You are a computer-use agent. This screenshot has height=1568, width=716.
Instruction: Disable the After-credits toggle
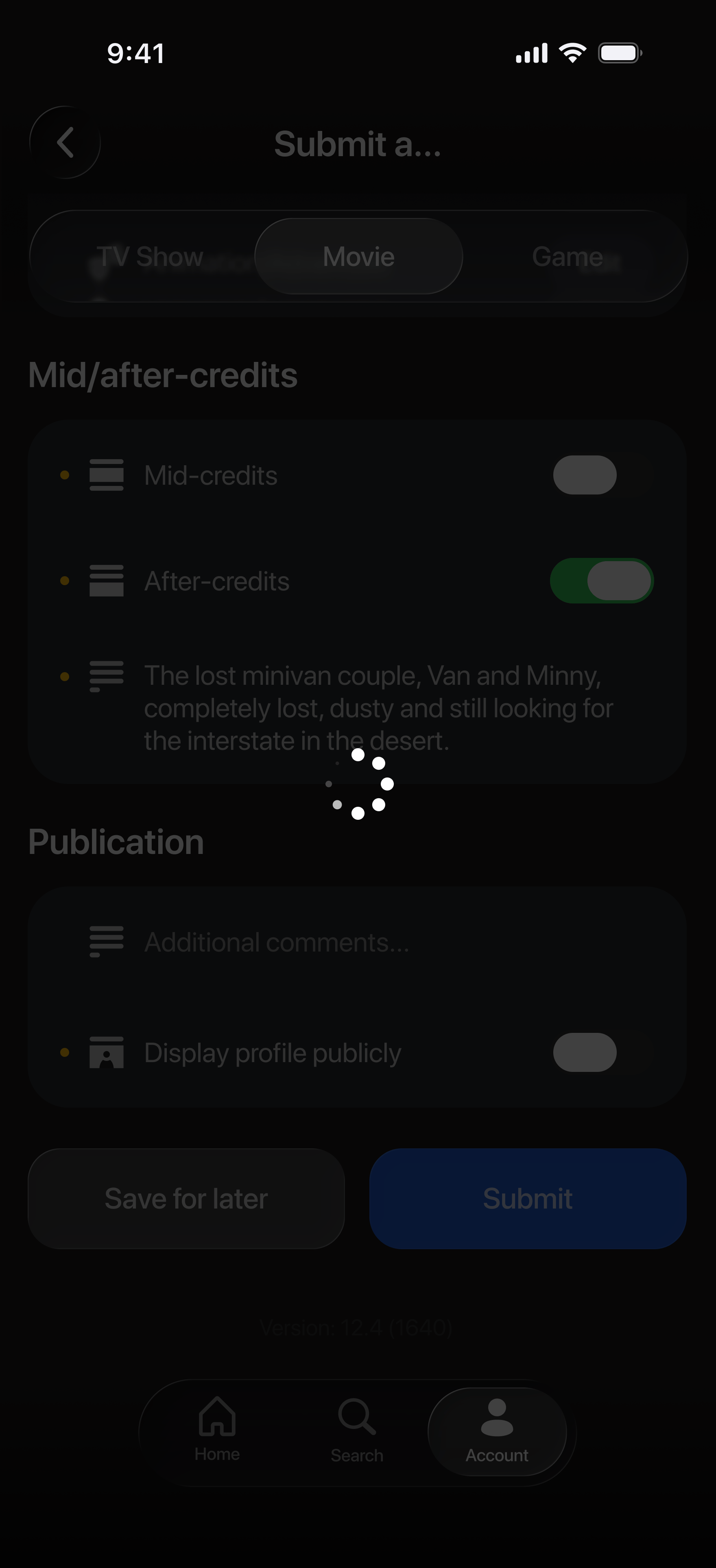click(602, 581)
